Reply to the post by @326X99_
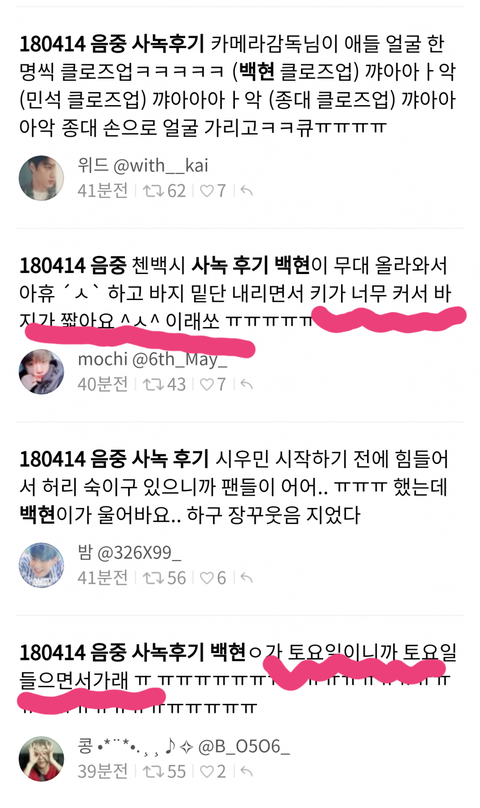Viewport: 480px width, 808px height. click(x=247, y=578)
